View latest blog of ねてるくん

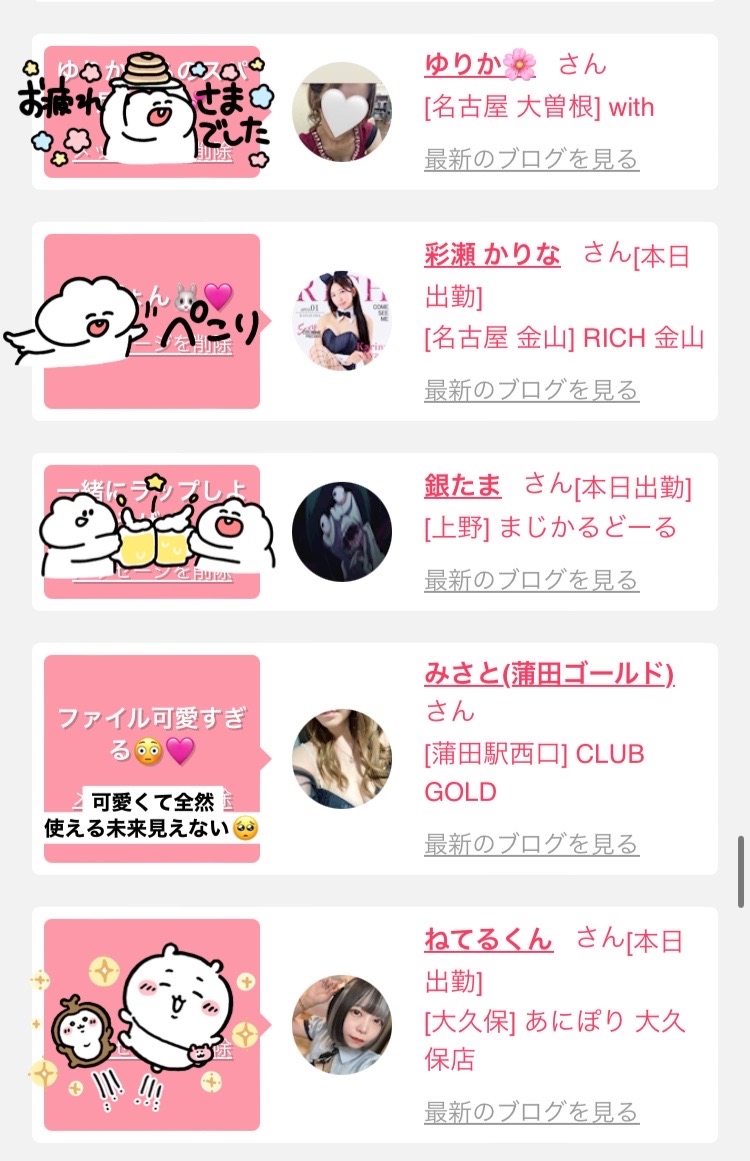coord(532,1111)
